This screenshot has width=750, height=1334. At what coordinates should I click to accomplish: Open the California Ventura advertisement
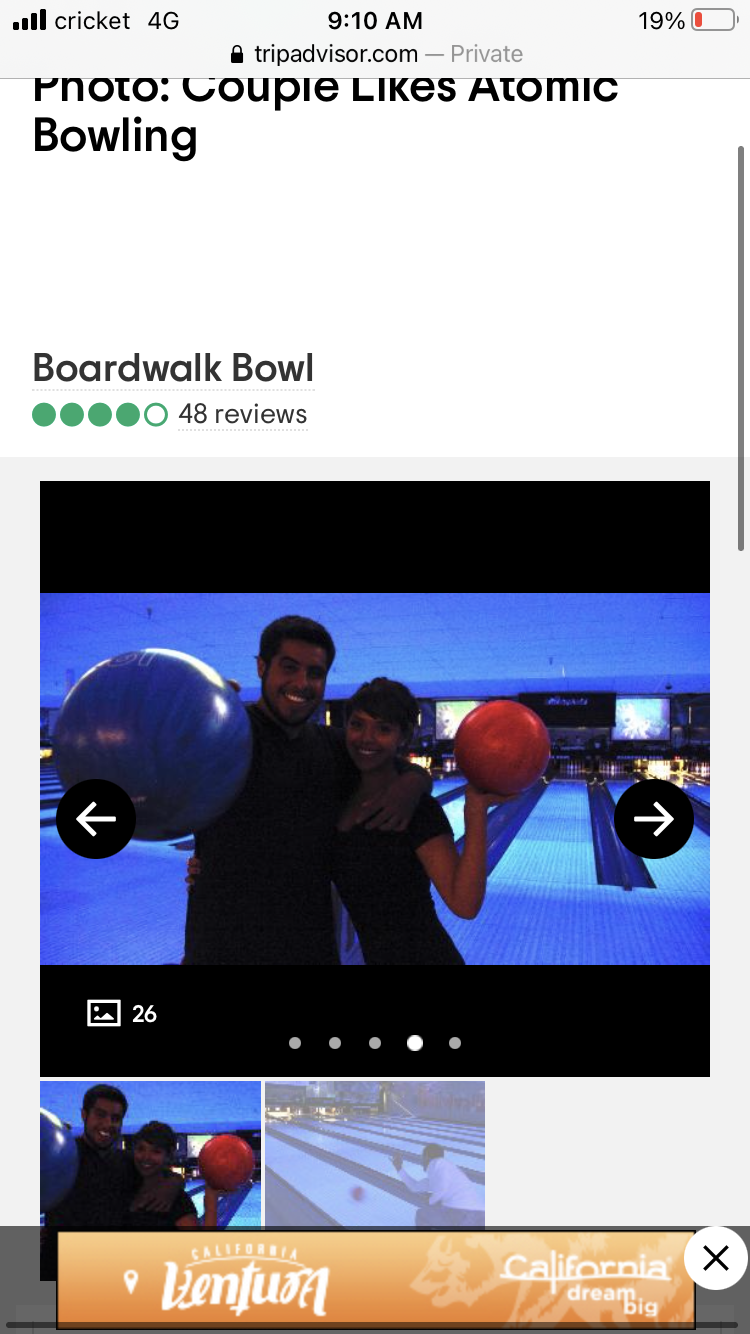375,1280
